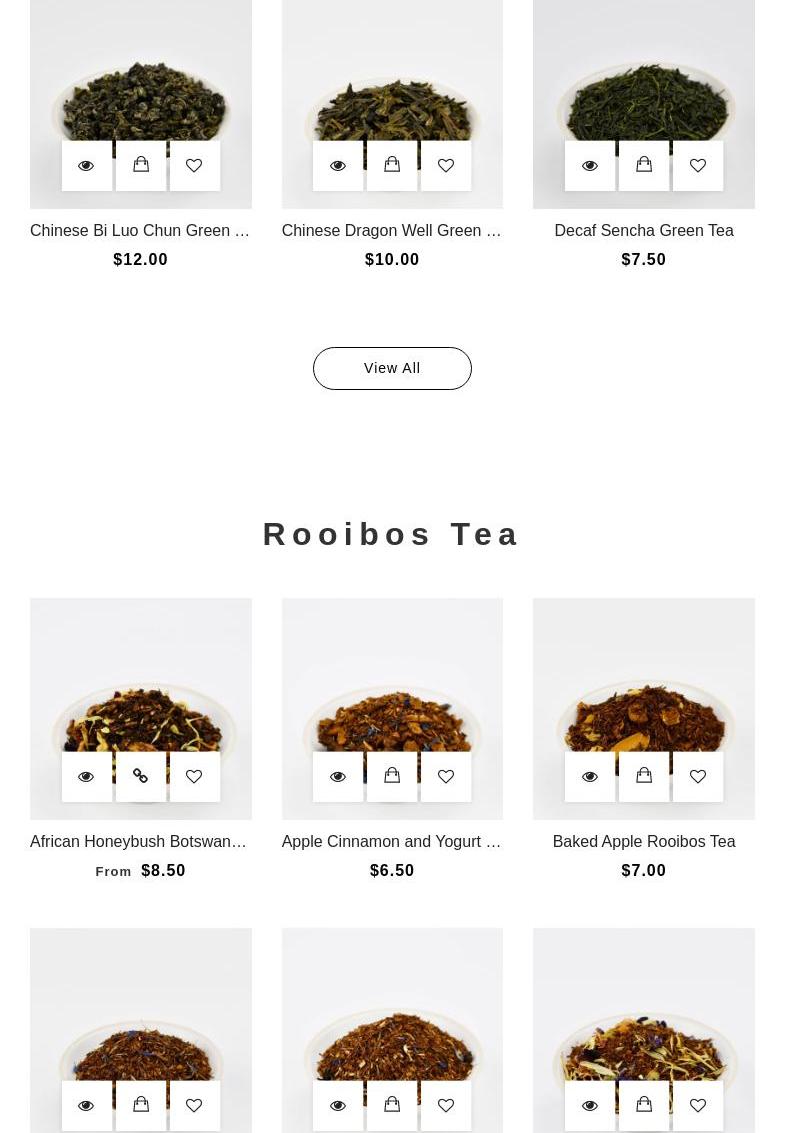Viewport: 785px width, 1133px height.
Task: Quick view Chinese Bi Luo Chun Green tea
Action: (86, 165)
